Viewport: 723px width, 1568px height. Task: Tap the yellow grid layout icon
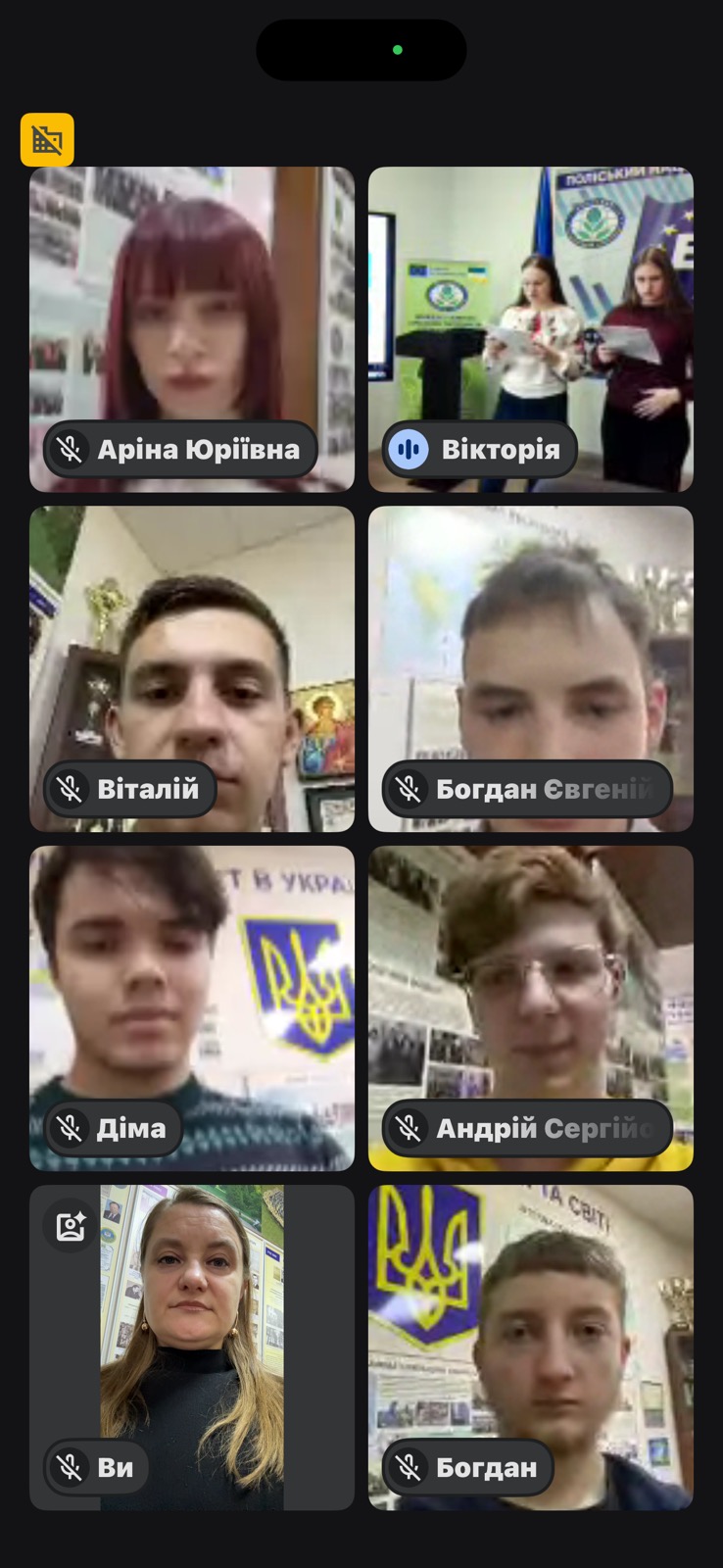pyautogui.click(x=47, y=140)
